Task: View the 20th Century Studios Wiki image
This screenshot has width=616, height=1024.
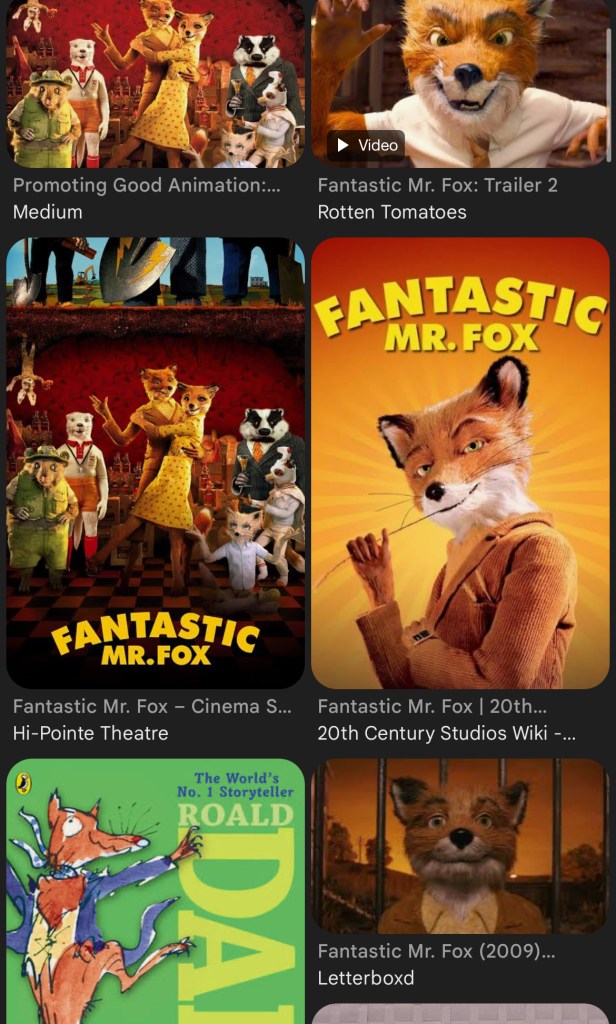Action: pos(460,462)
